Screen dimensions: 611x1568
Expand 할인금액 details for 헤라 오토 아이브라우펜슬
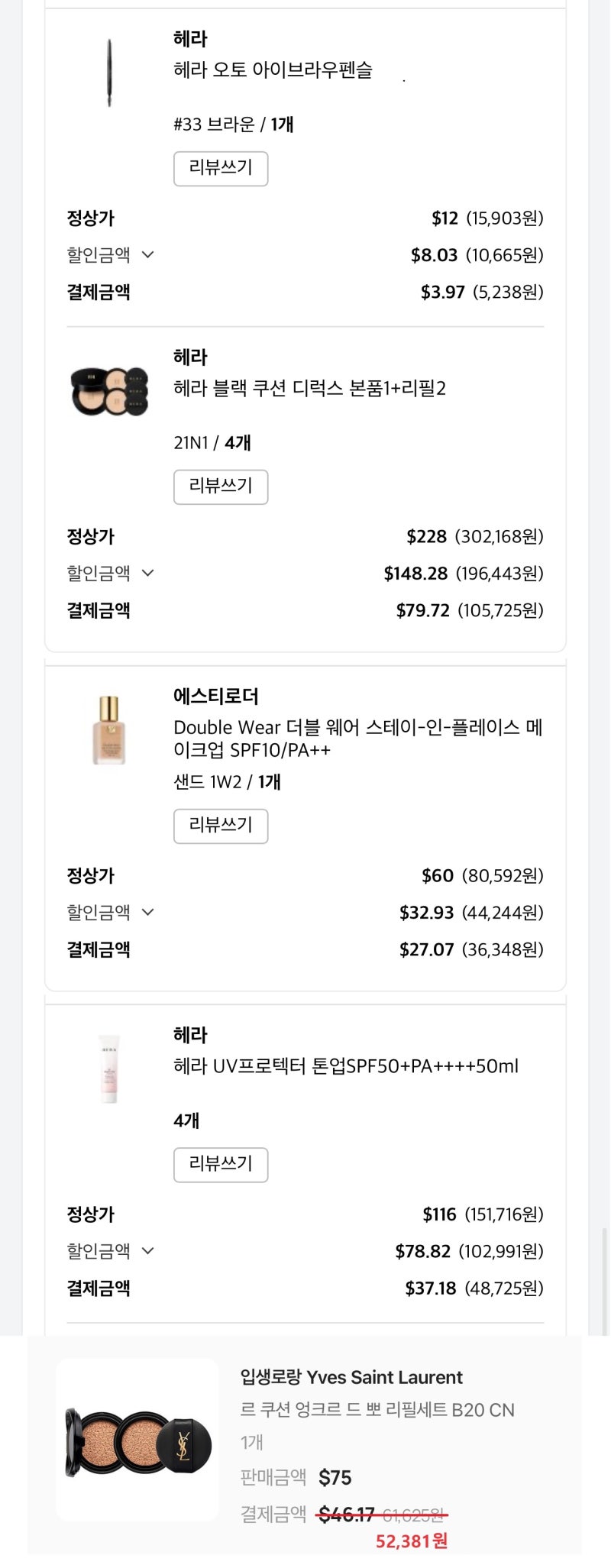(147, 255)
